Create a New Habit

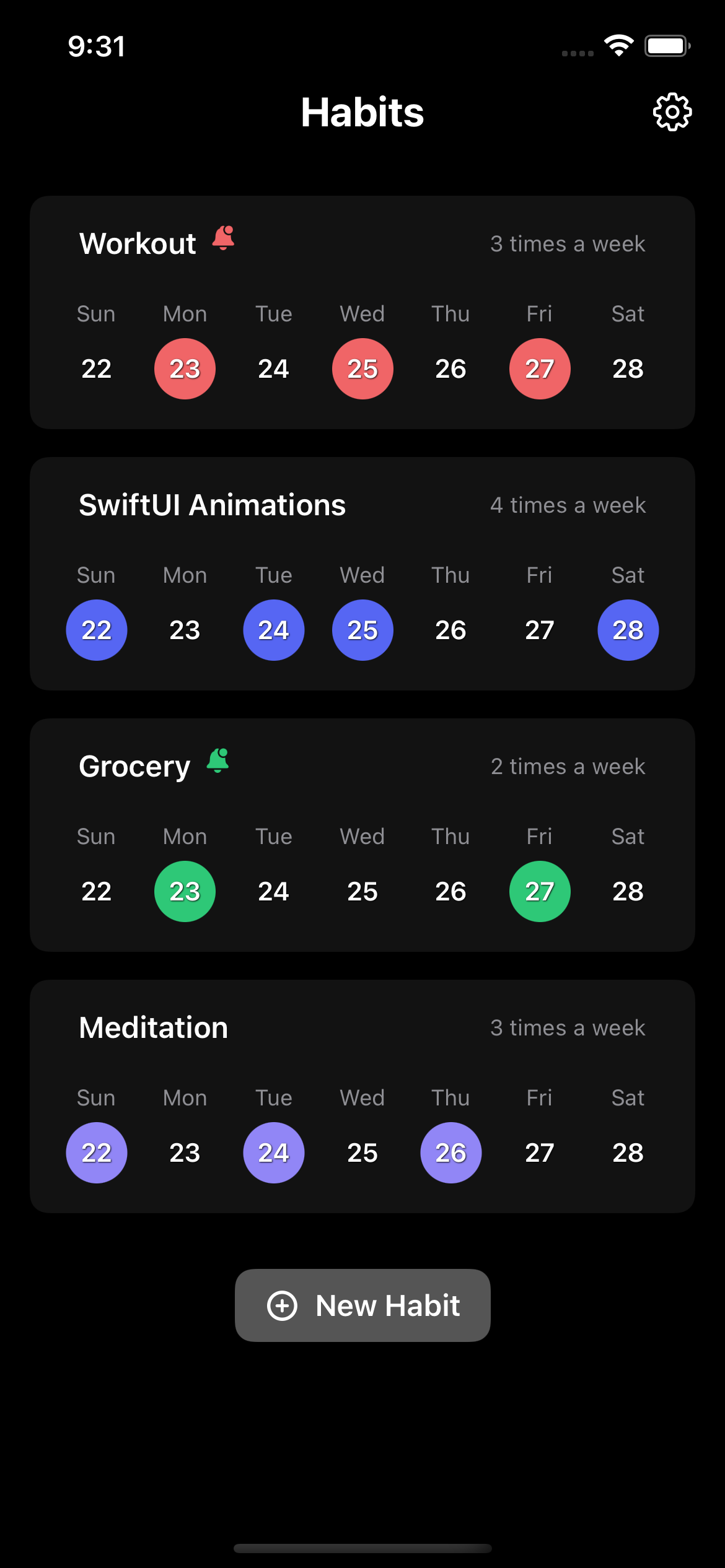click(x=362, y=1305)
